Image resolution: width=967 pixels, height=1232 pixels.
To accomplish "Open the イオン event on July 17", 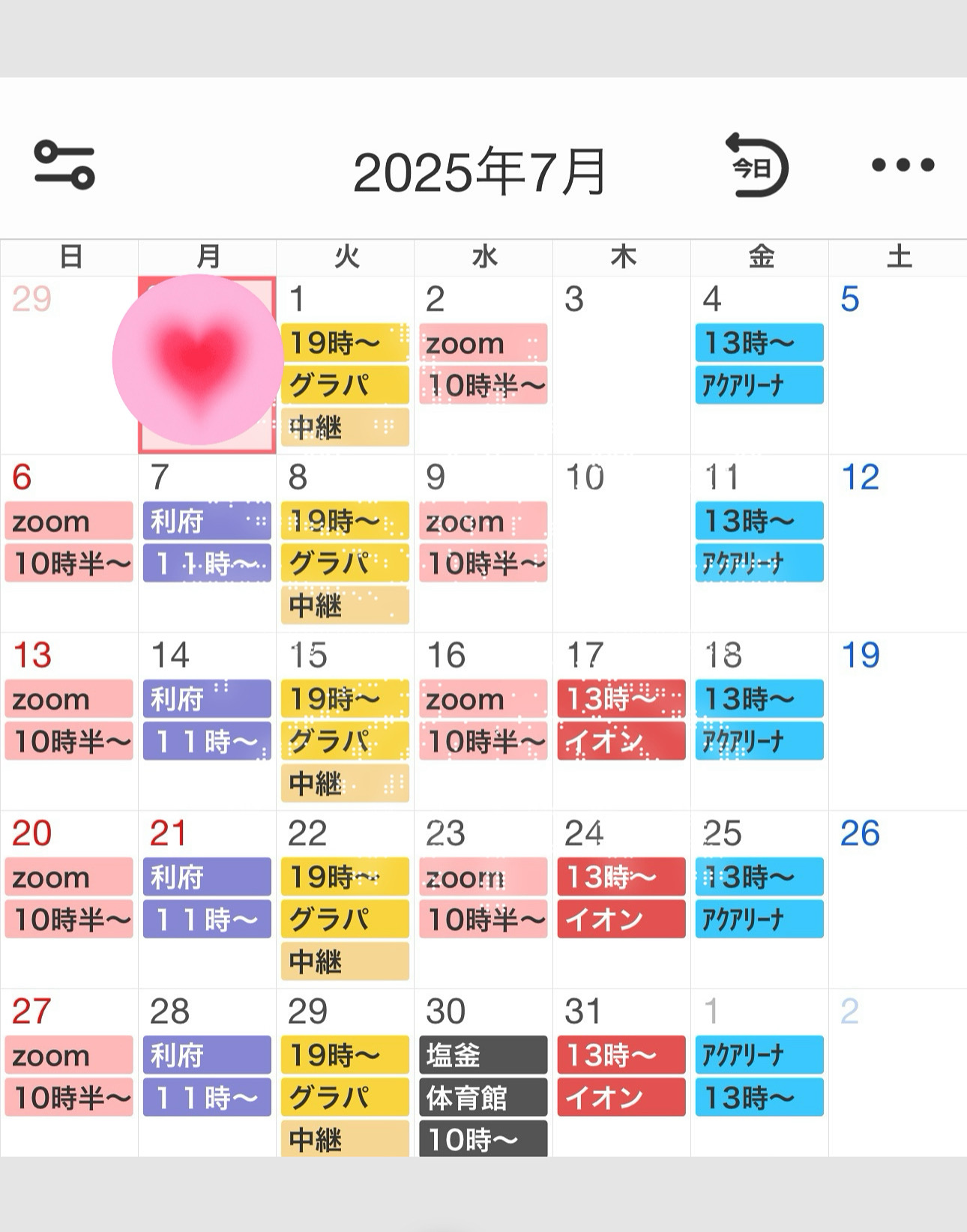I will coord(621,741).
